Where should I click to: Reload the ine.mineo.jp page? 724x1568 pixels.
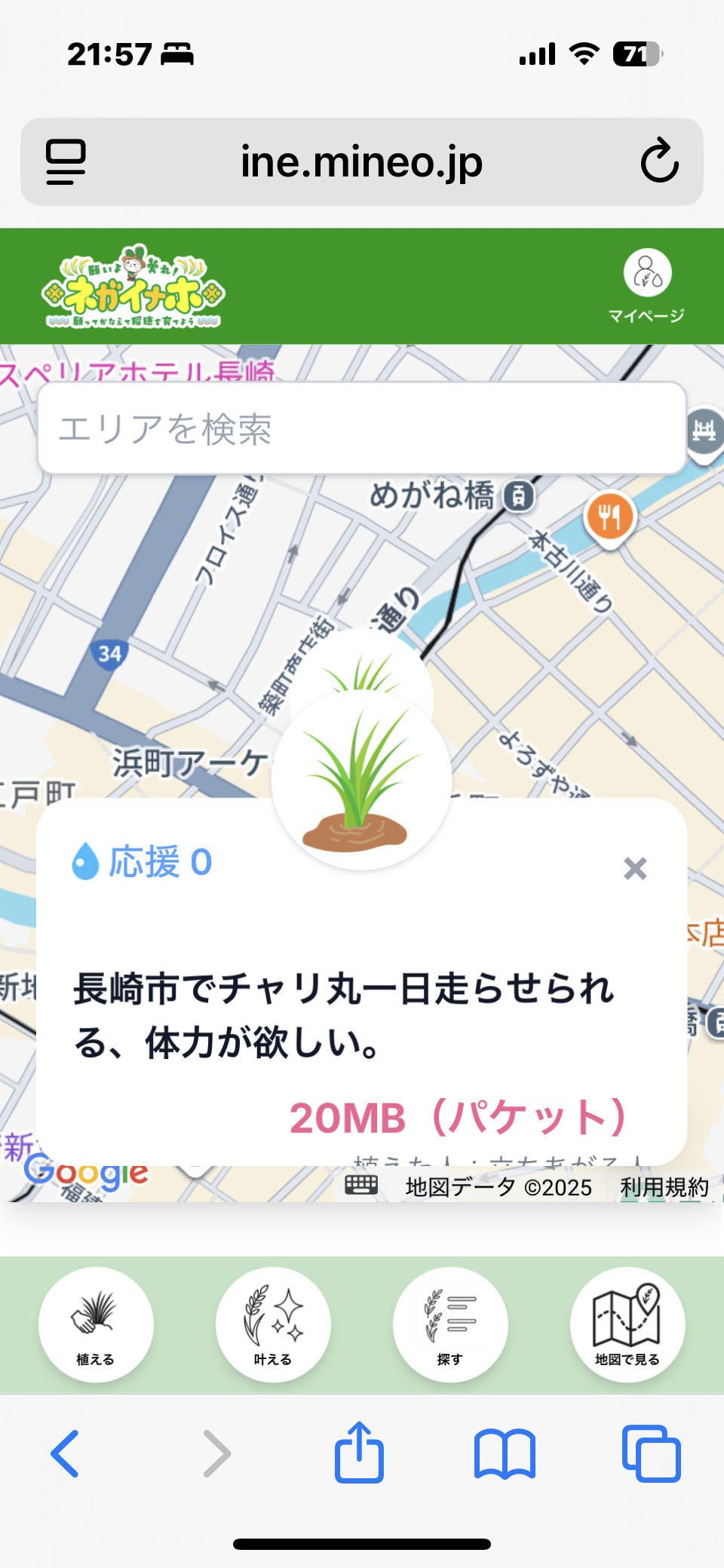coord(659,161)
